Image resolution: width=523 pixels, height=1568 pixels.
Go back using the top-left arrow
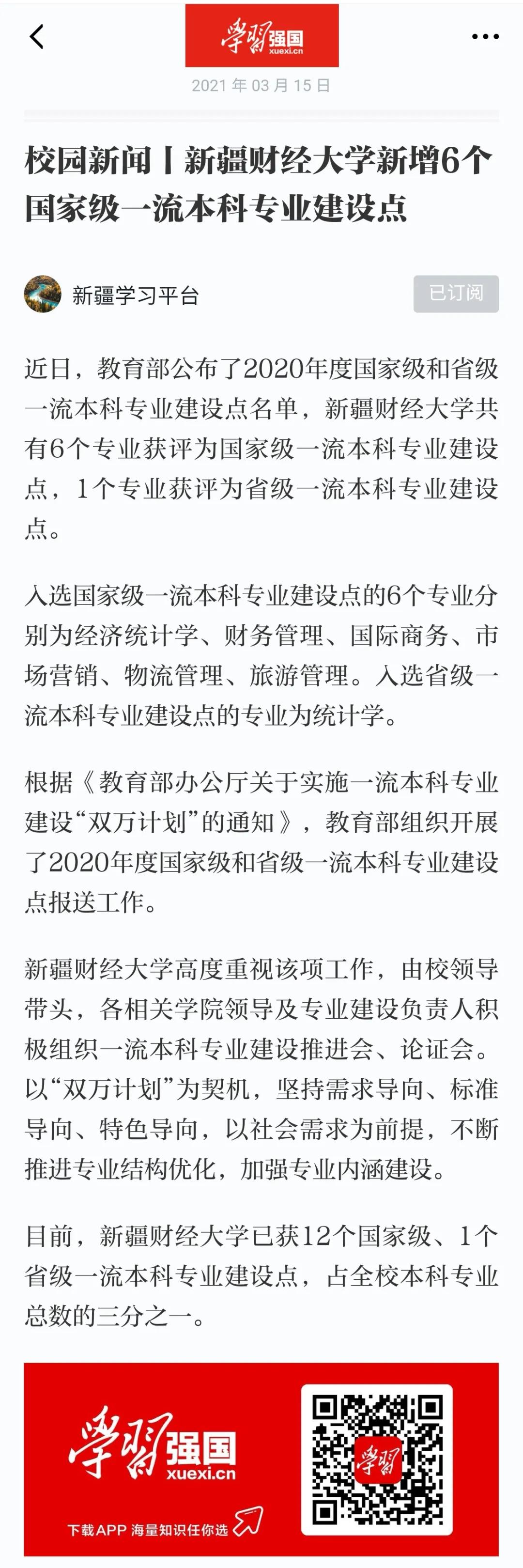[36, 36]
